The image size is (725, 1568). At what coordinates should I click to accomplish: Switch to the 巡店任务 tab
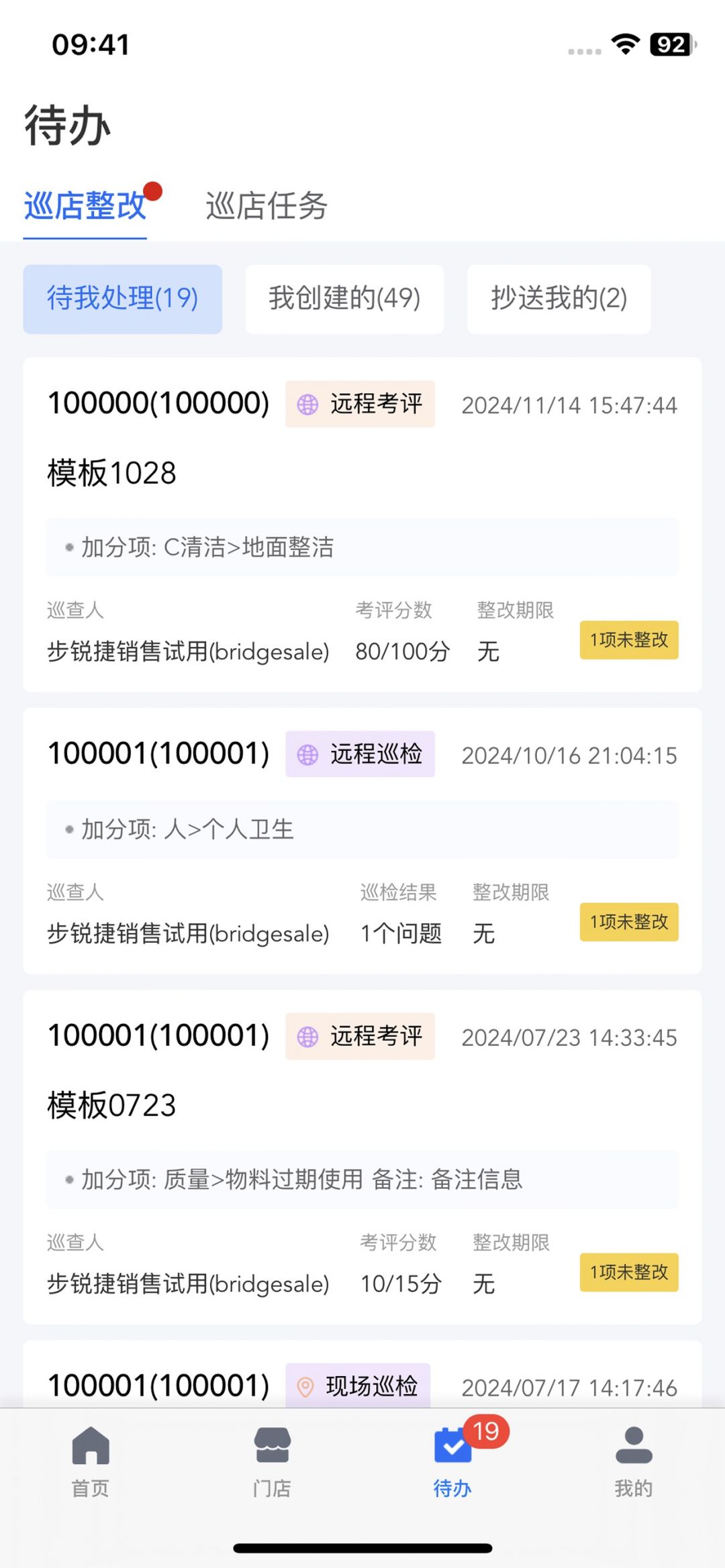[x=267, y=206]
